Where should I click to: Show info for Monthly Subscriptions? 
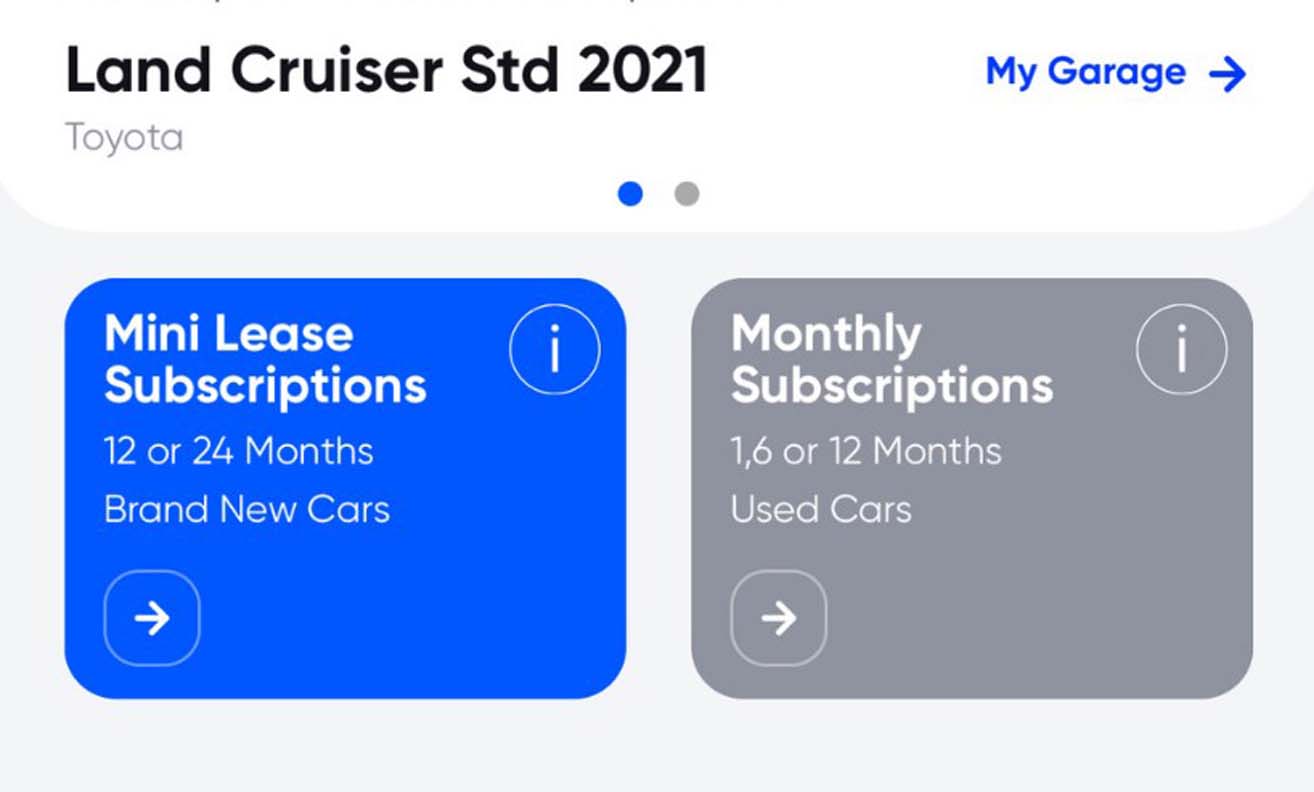pos(1181,350)
